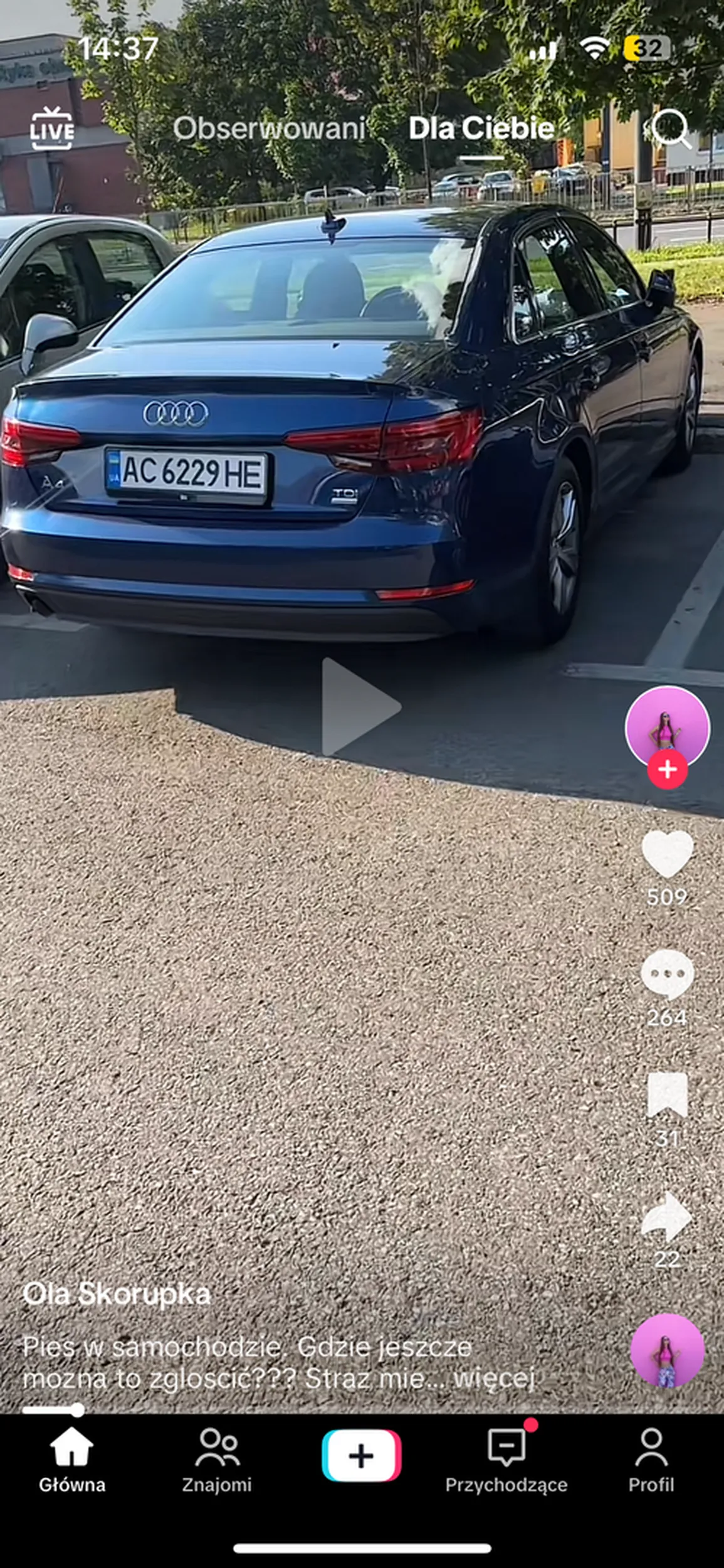The image size is (724, 1568).
Task: Select the Dla Ciebie tab
Action: (x=481, y=129)
